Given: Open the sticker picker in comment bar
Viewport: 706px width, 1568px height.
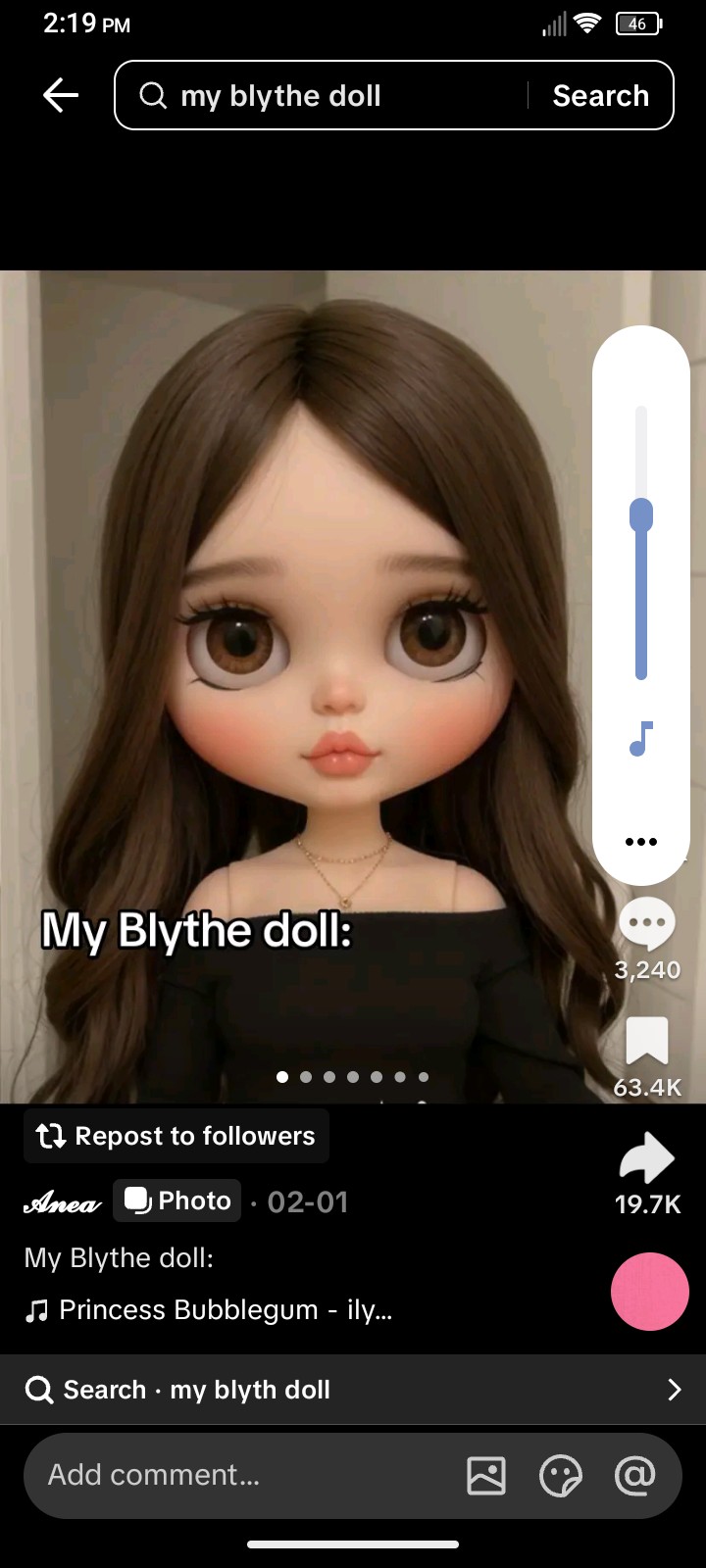Looking at the screenshot, I should pos(561,1475).
